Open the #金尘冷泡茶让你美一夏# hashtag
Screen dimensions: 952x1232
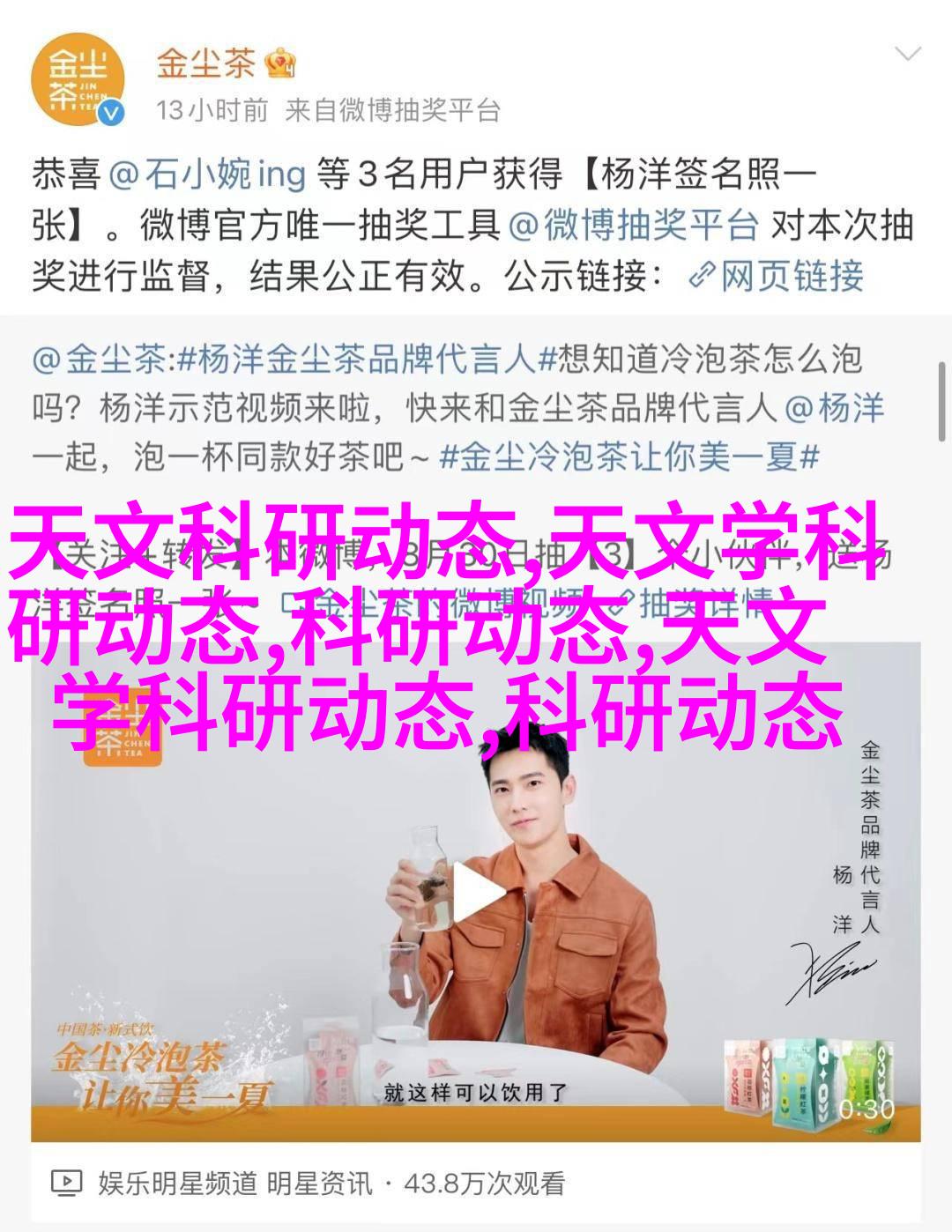pyautogui.click(x=629, y=456)
